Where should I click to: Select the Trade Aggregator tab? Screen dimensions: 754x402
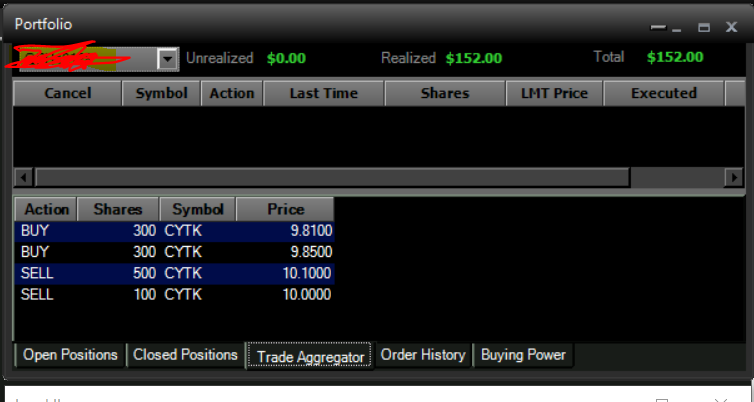pos(310,356)
